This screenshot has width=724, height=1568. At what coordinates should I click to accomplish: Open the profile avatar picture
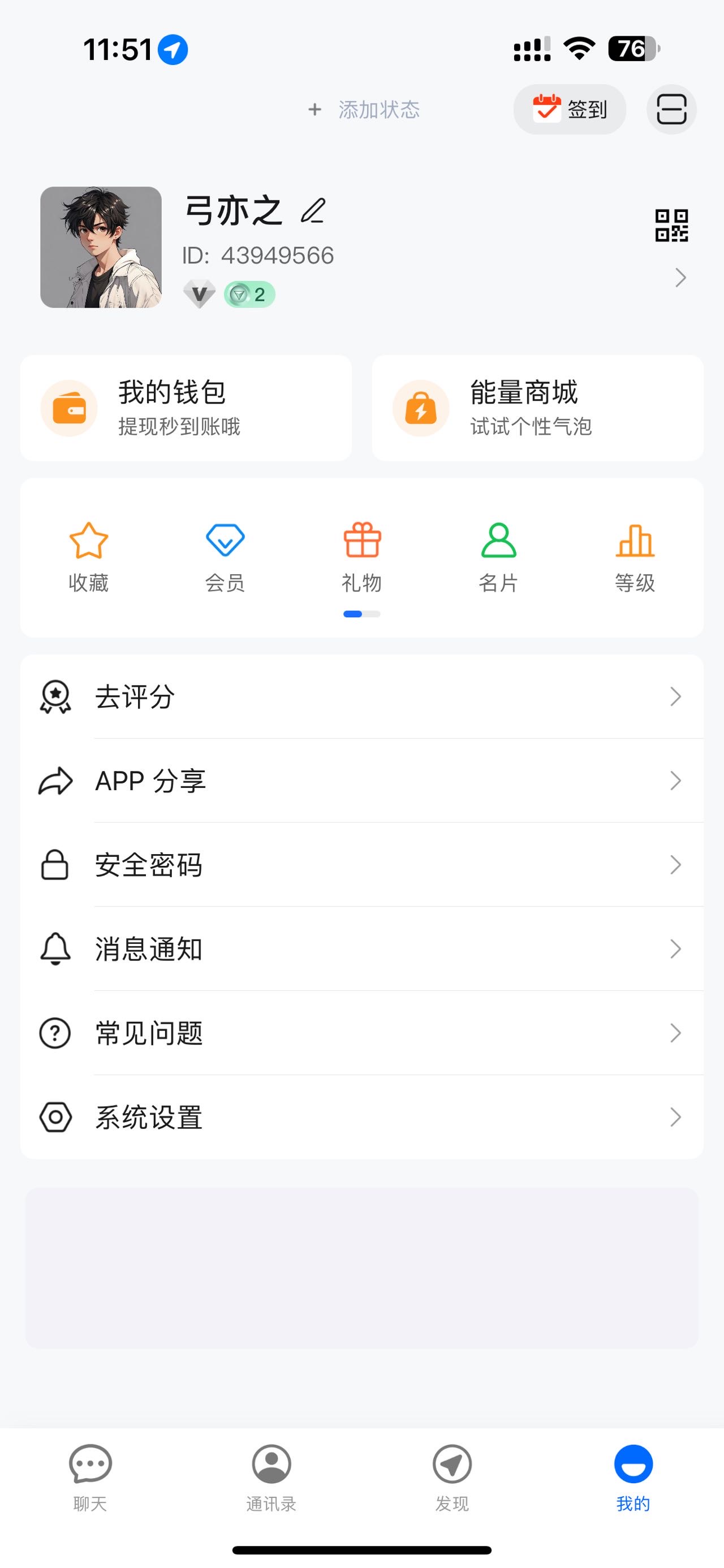click(x=101, y=247)
